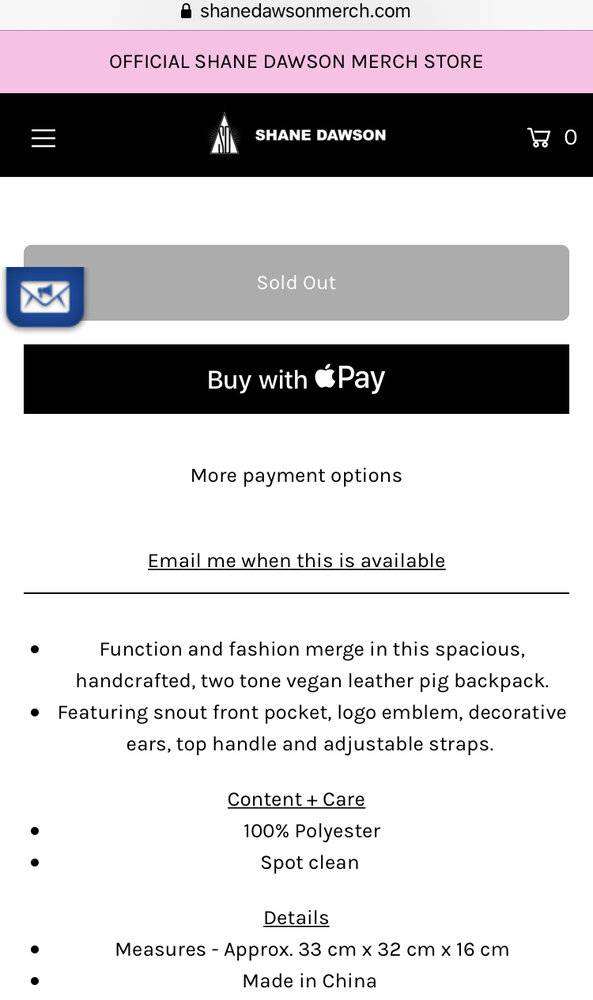The height and width of the screenshot is (1000, 593).
Task: Open More payment options
Action: (x=296, y=476)
